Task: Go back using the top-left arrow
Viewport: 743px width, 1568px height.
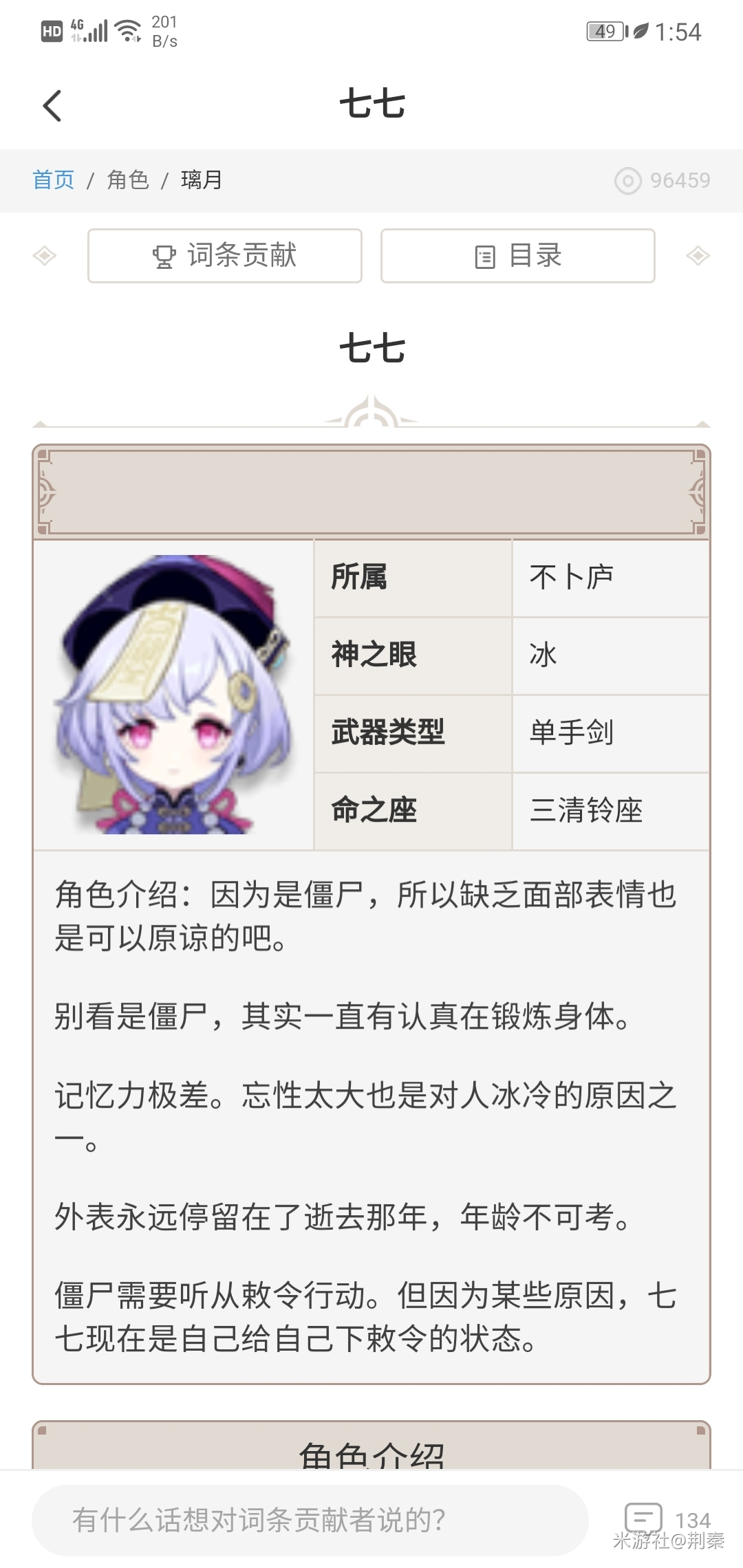Action: (52, 106)
